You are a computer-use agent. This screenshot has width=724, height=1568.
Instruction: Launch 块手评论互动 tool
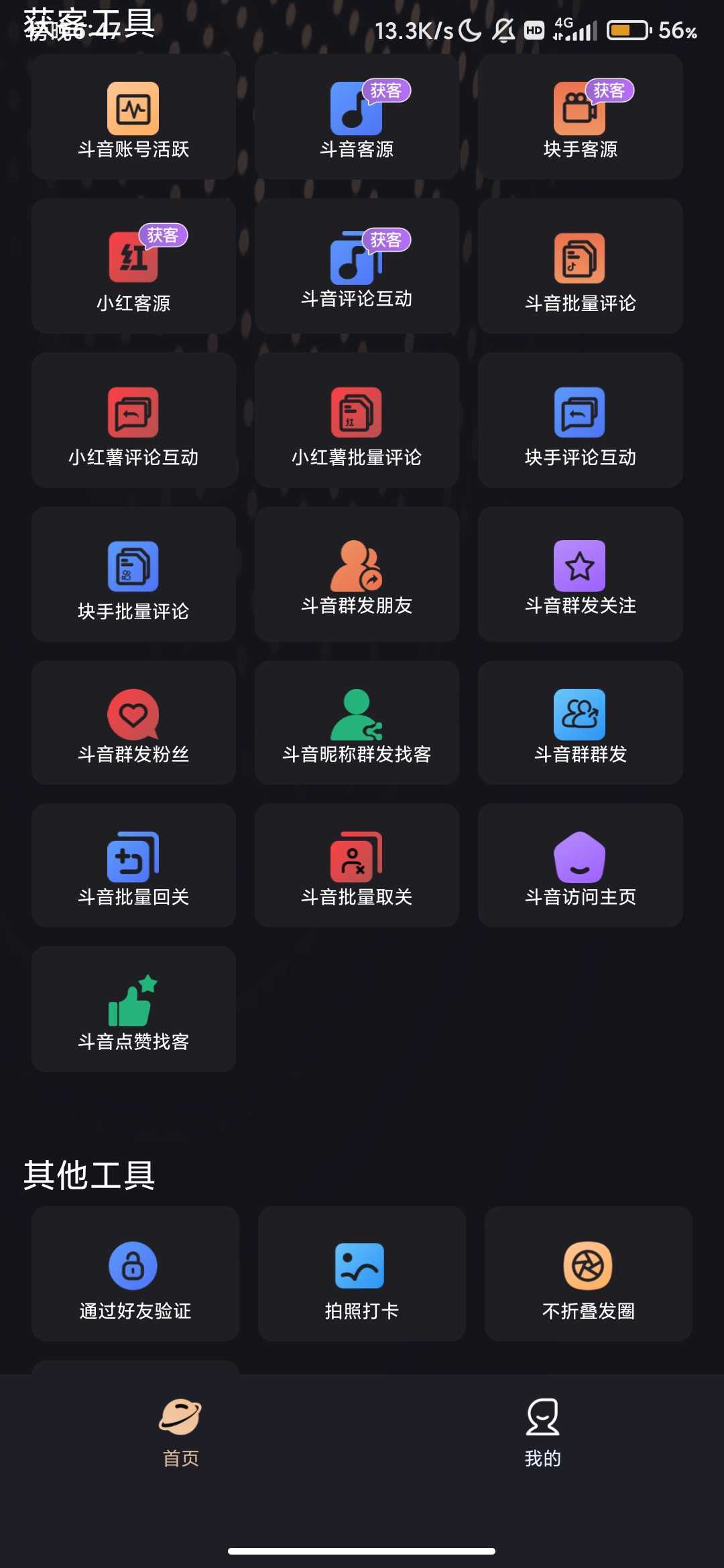point(580,421)
